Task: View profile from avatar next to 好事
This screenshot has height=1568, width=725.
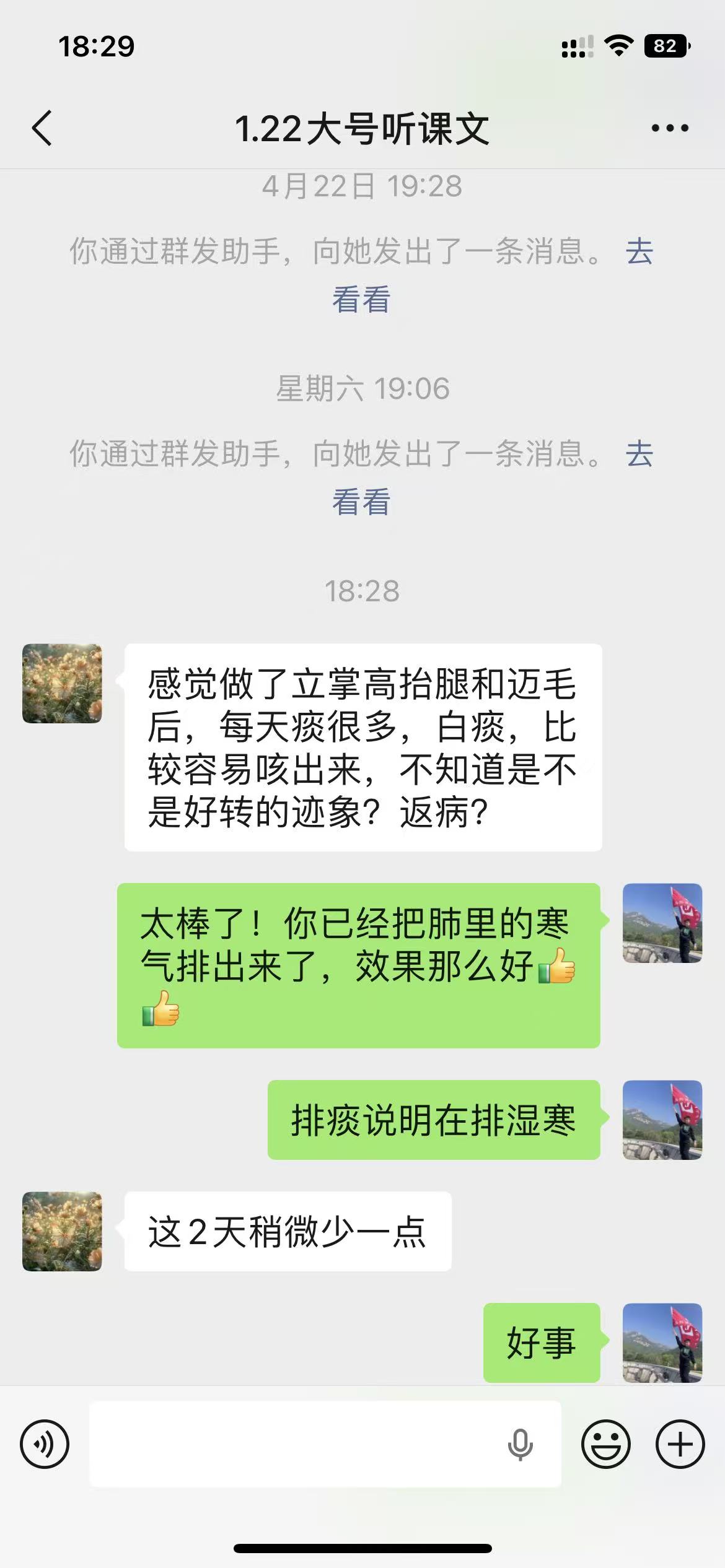Action: tap(662, 1343)
